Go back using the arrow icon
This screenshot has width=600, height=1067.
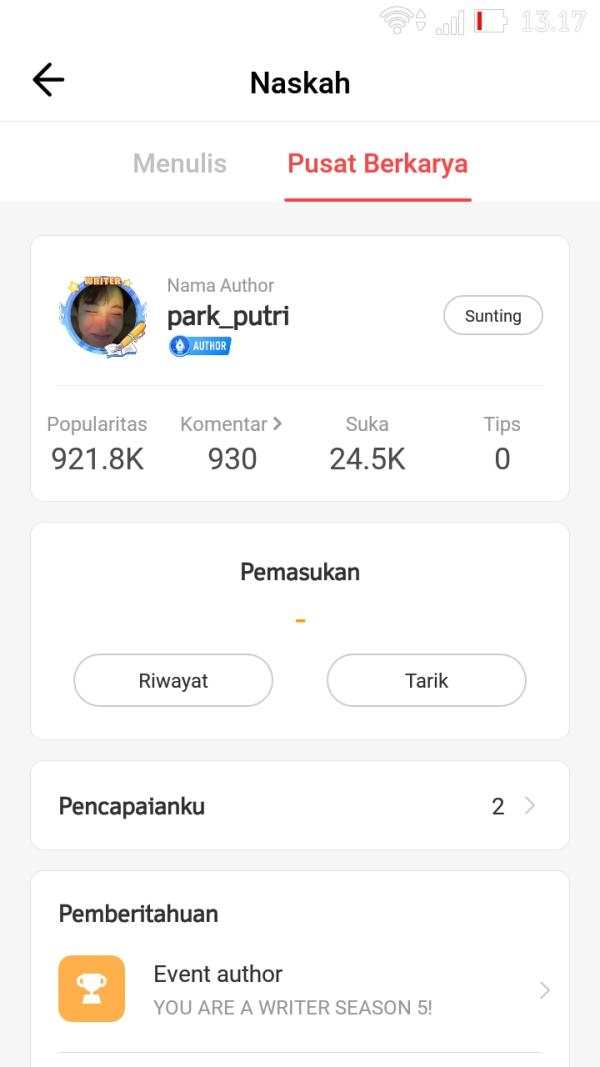point(48,81)
